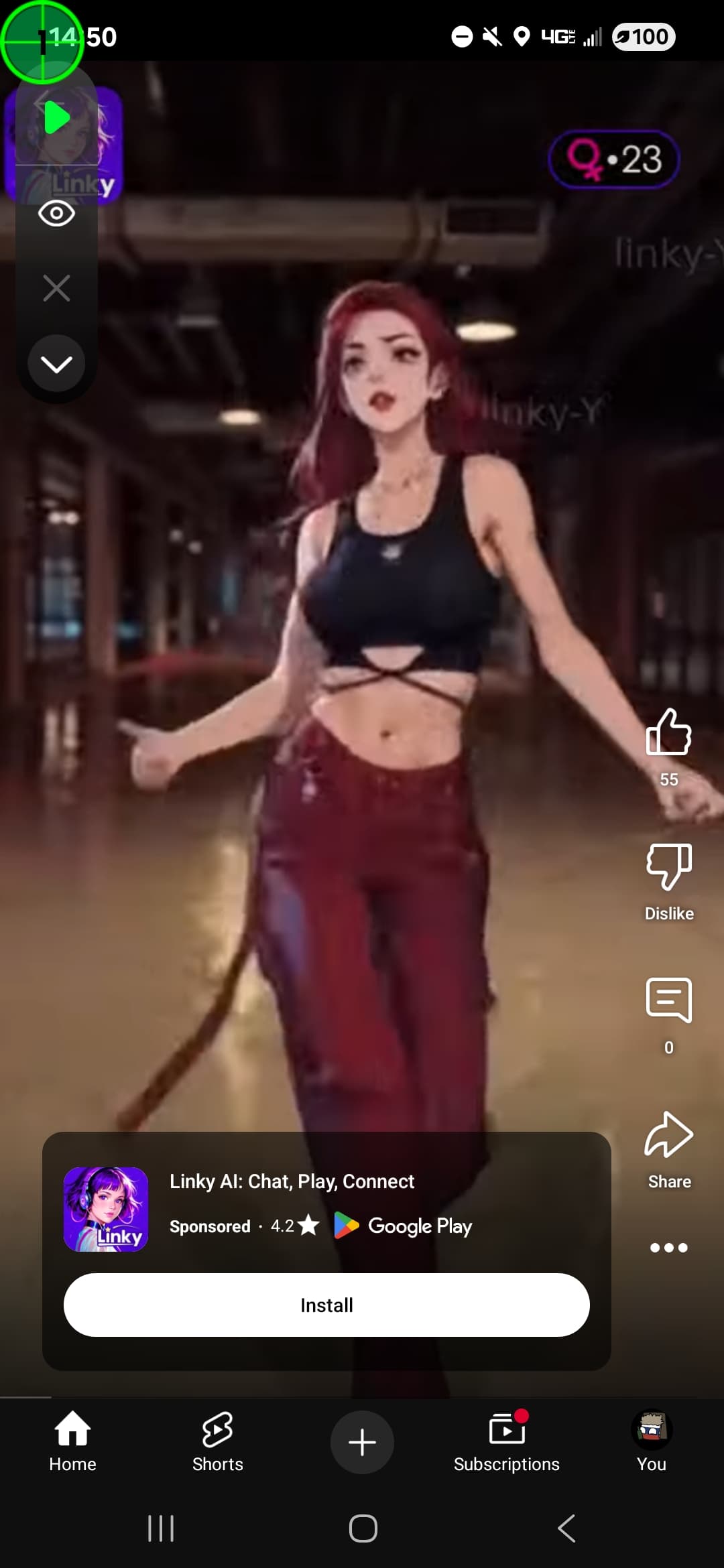724x1568 pixels.
Task: Expand the overlay with the down chevron
Action: (x=56, y=364)
